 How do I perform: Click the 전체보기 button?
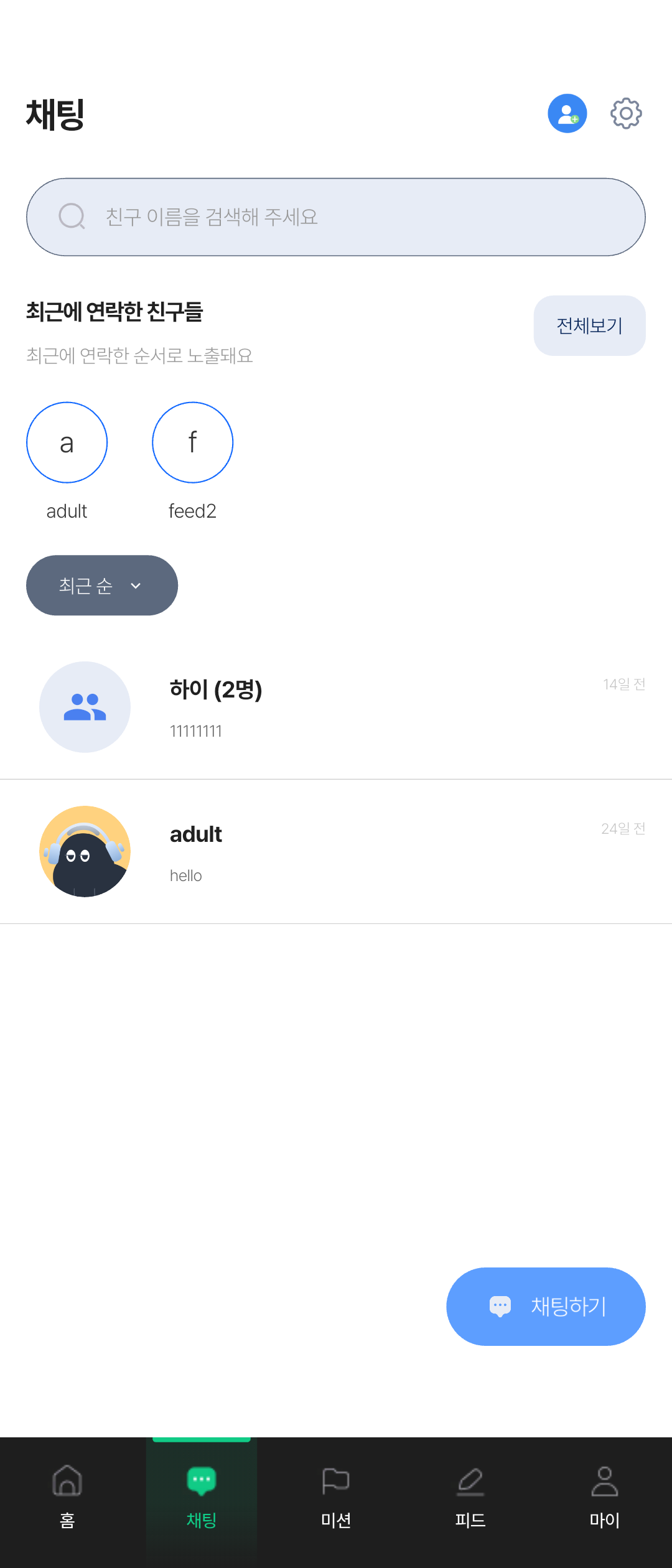[x=589, y=325]
